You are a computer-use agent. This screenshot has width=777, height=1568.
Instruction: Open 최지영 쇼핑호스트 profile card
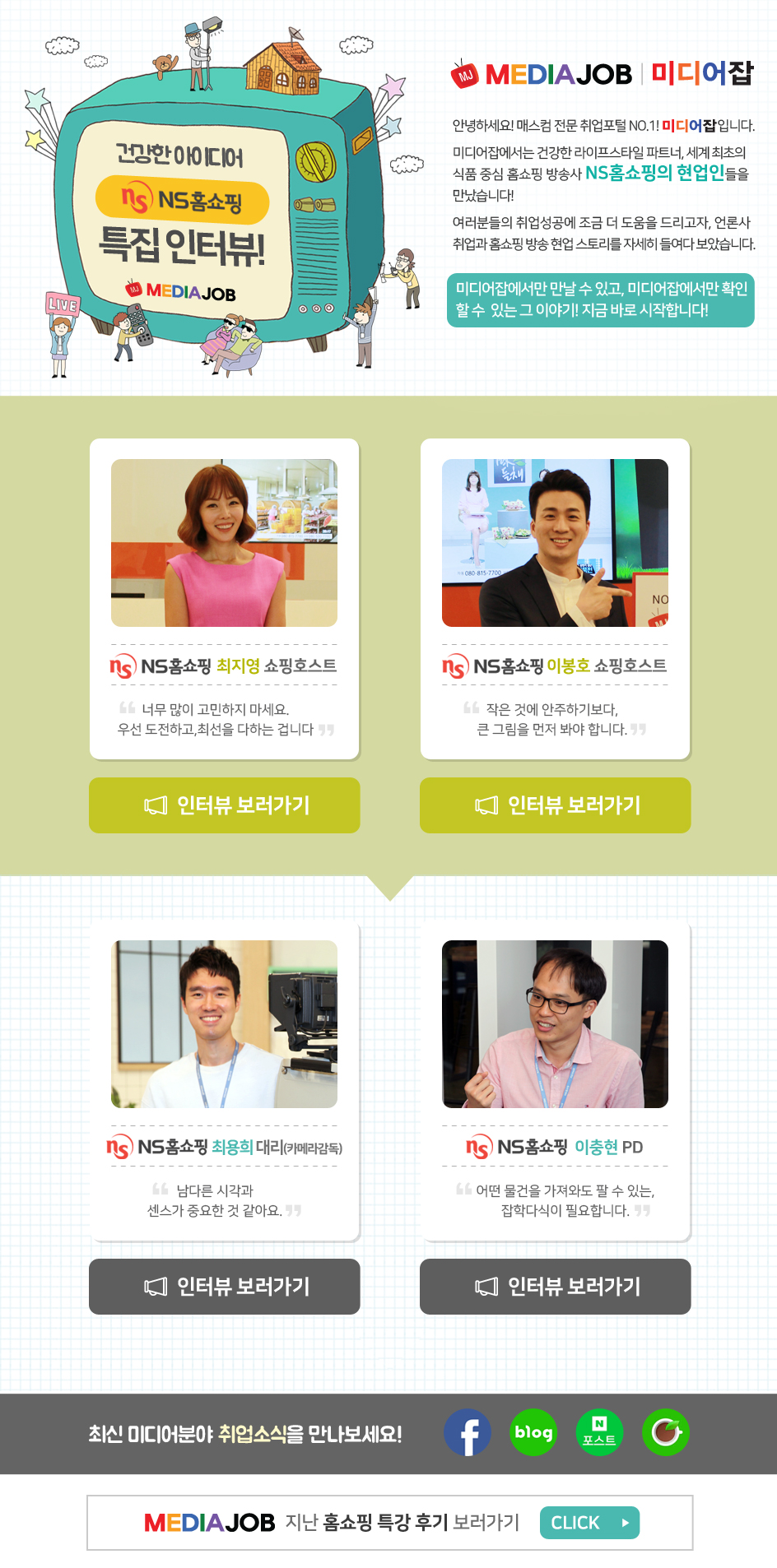click(x=224, y=599)
